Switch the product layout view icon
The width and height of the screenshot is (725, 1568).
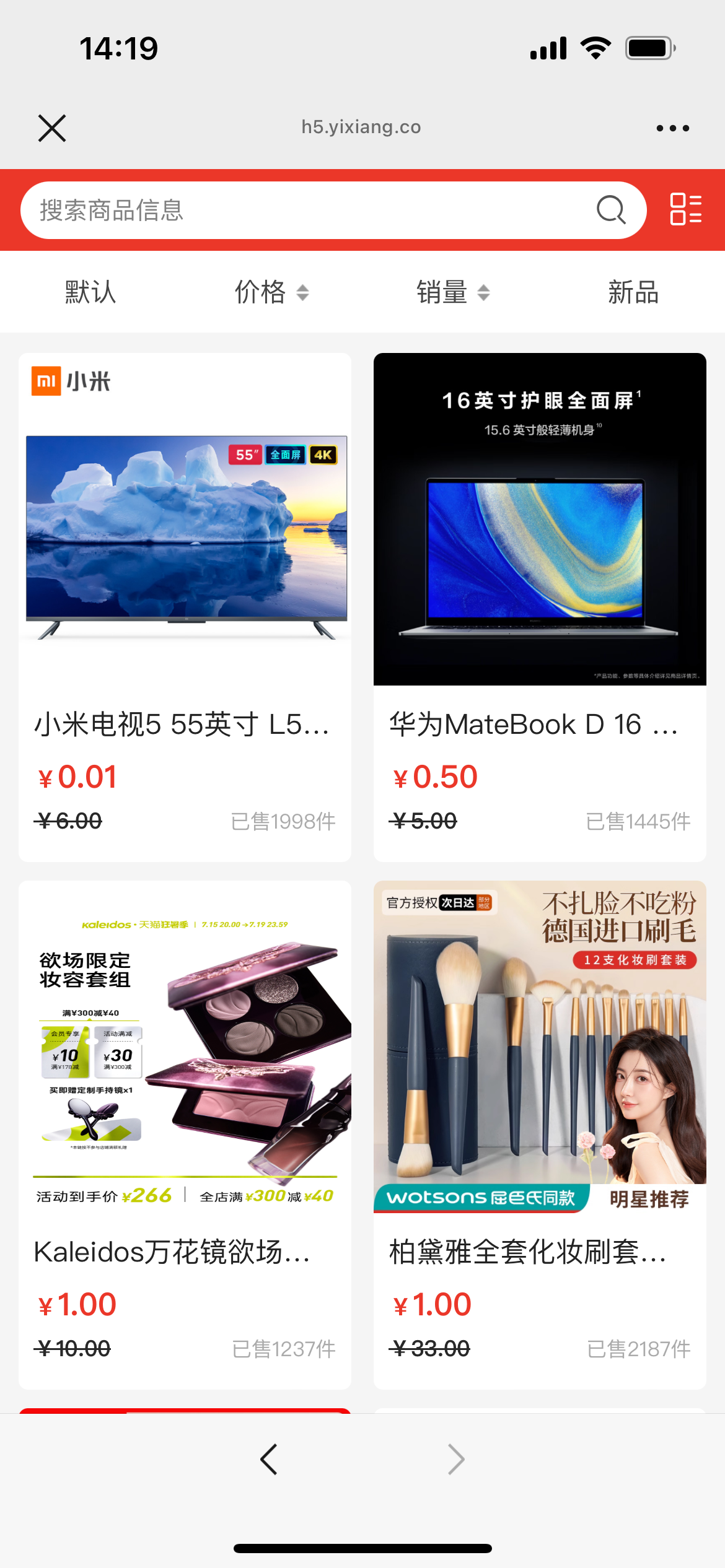point(686,209)
